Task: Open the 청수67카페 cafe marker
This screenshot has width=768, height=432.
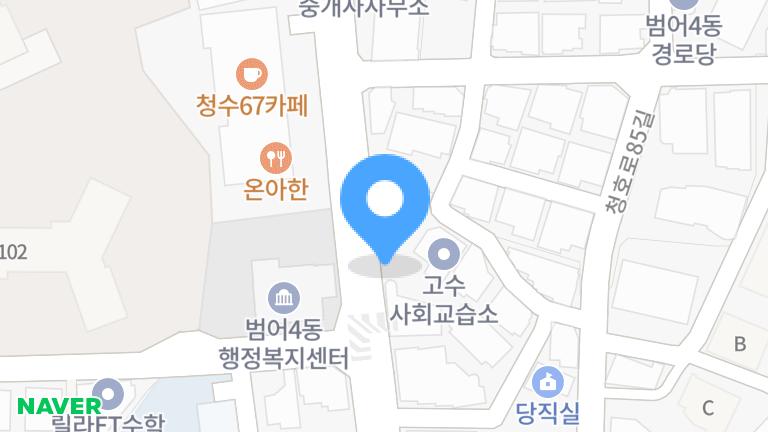Action: pyautogui.click(x=251, y=75)
